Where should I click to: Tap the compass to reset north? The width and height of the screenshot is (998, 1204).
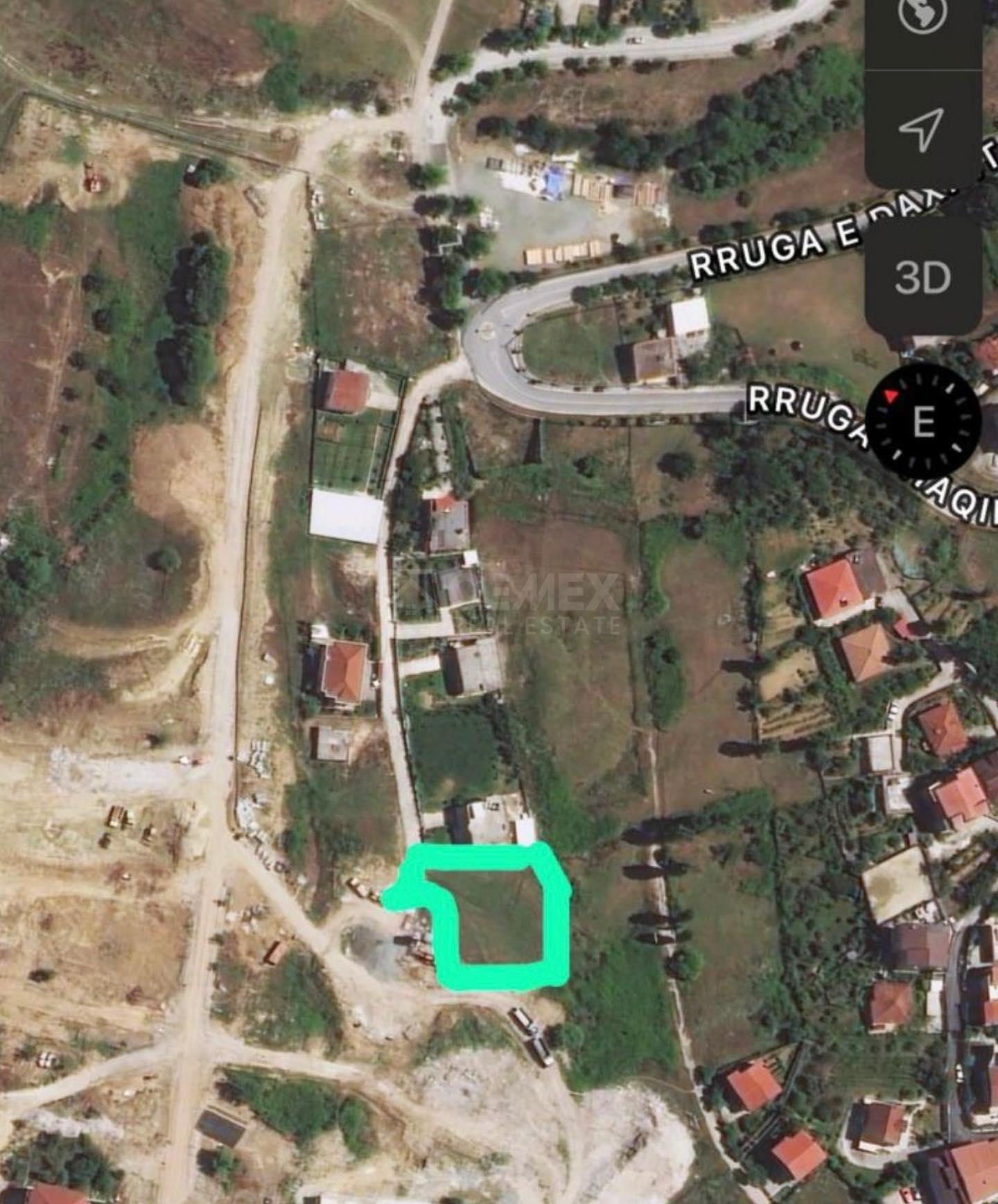[925, 420]
